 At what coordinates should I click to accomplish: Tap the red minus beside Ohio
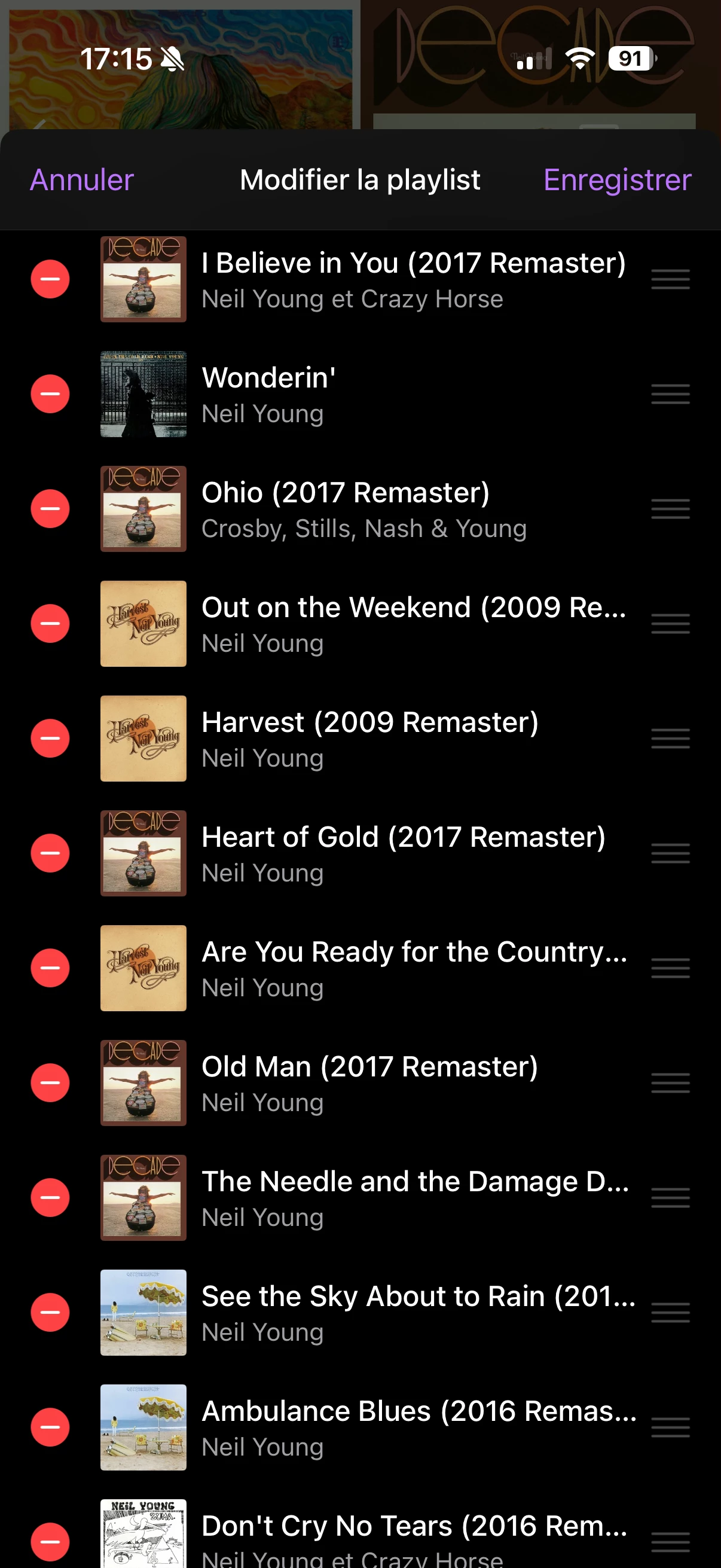[50, 509]
